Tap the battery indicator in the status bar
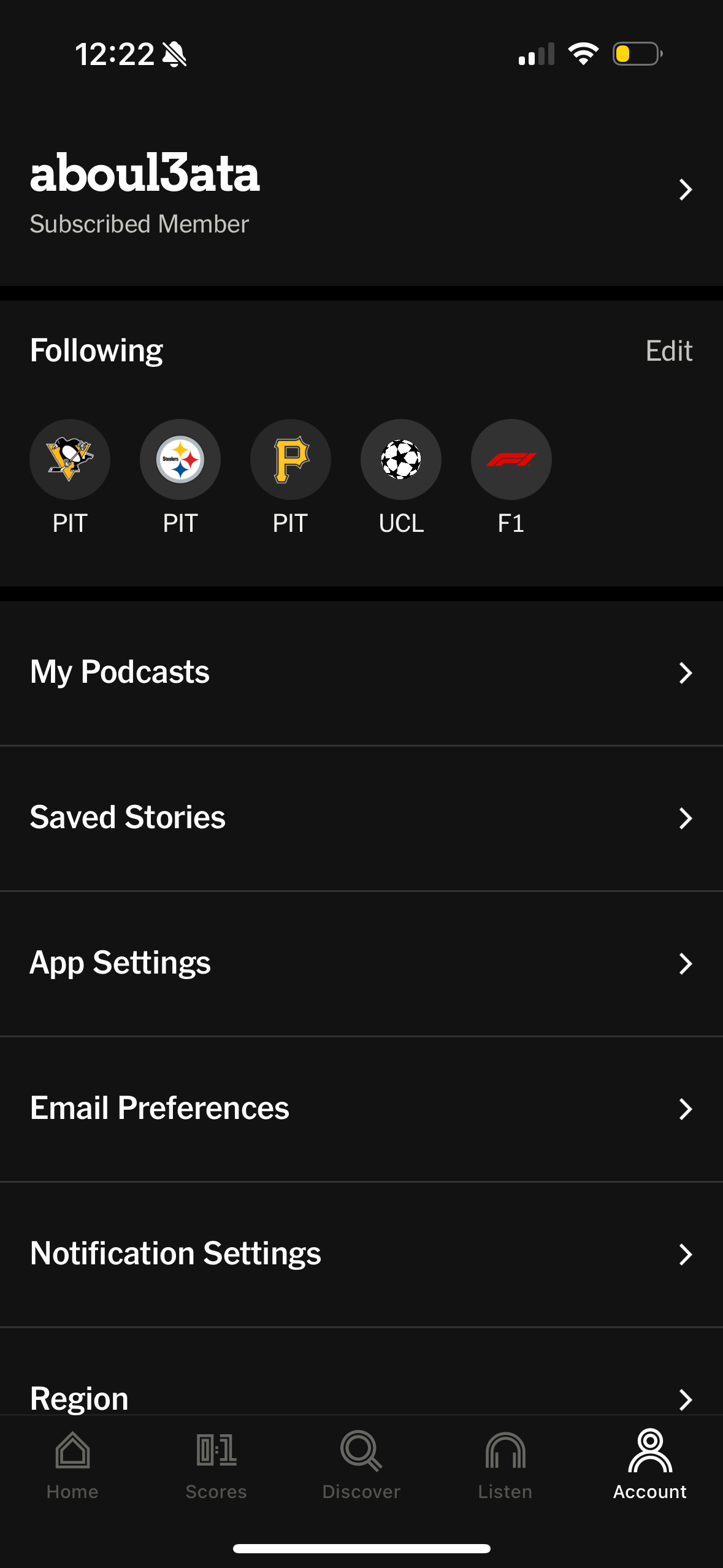The height and width of the screenshot is (1568, 723). click(x=635, y=55)
